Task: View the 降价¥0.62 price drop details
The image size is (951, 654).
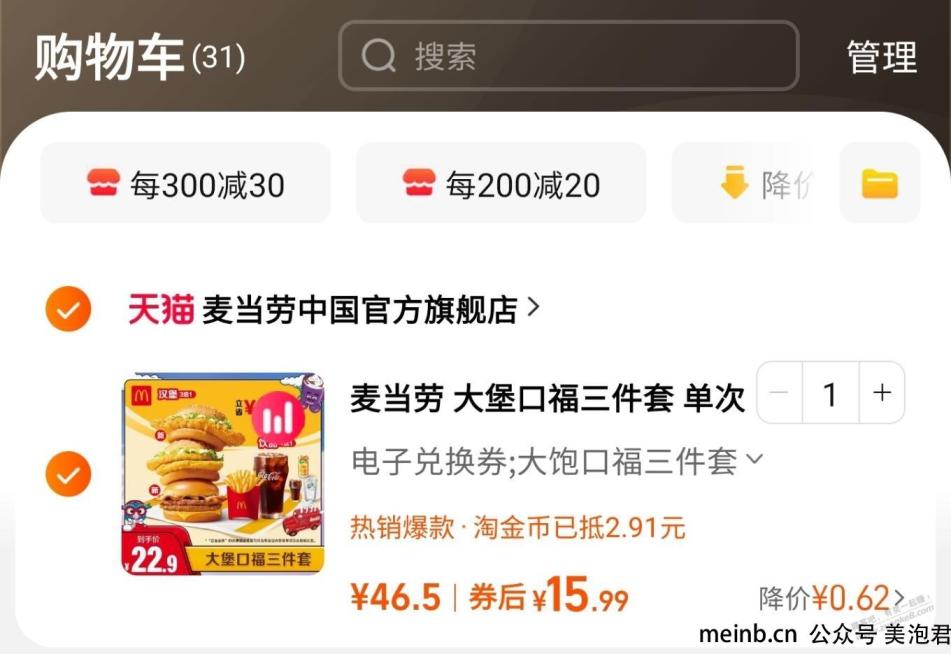Action: click(x=831, y=599)
